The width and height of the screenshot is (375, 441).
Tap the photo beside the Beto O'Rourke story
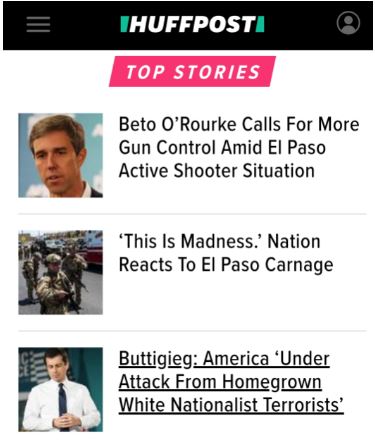(60, 155)
